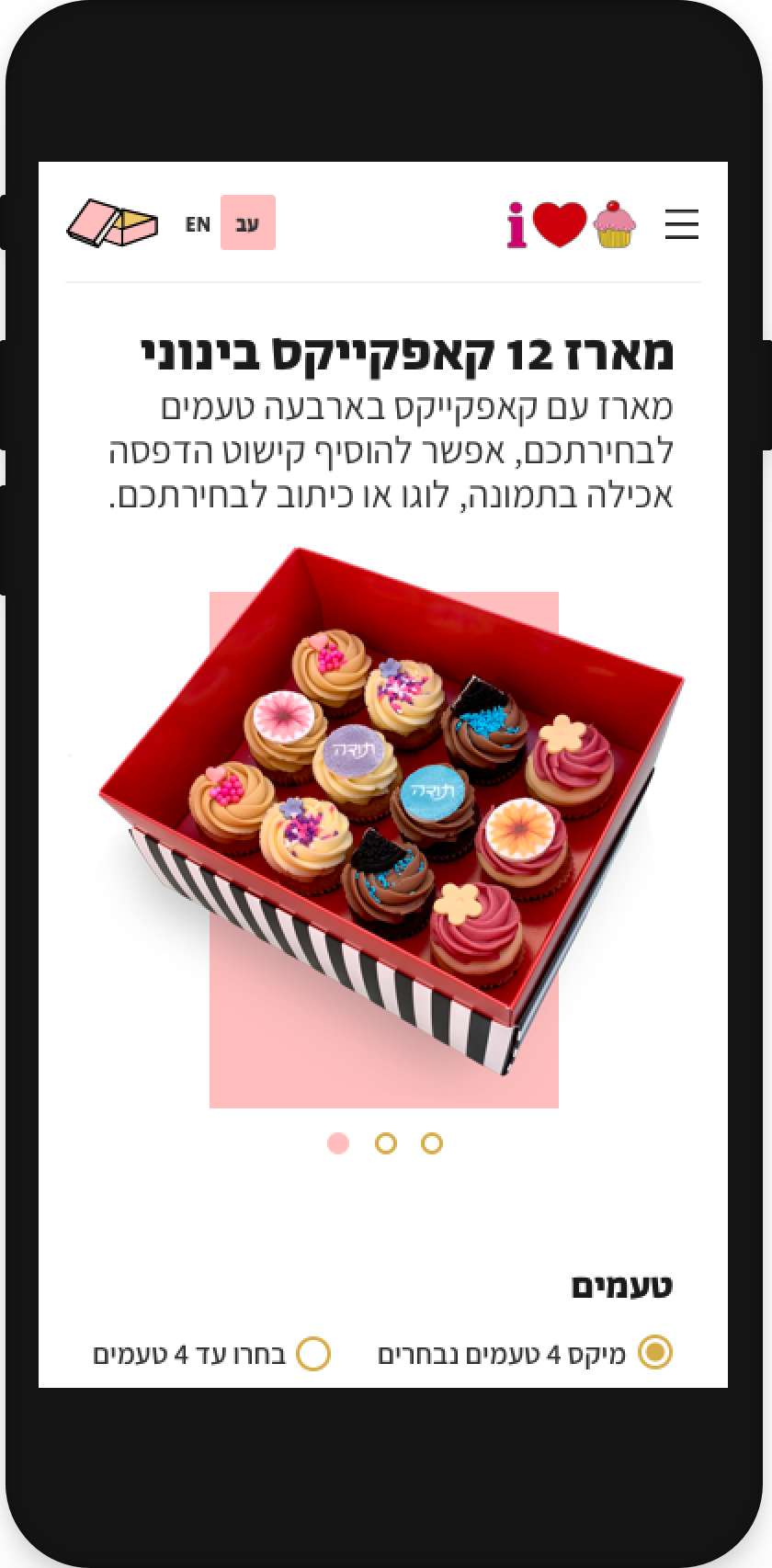Go to the third carousel image dot
Screen dimensions: 772x1568
pos(432,1143)
